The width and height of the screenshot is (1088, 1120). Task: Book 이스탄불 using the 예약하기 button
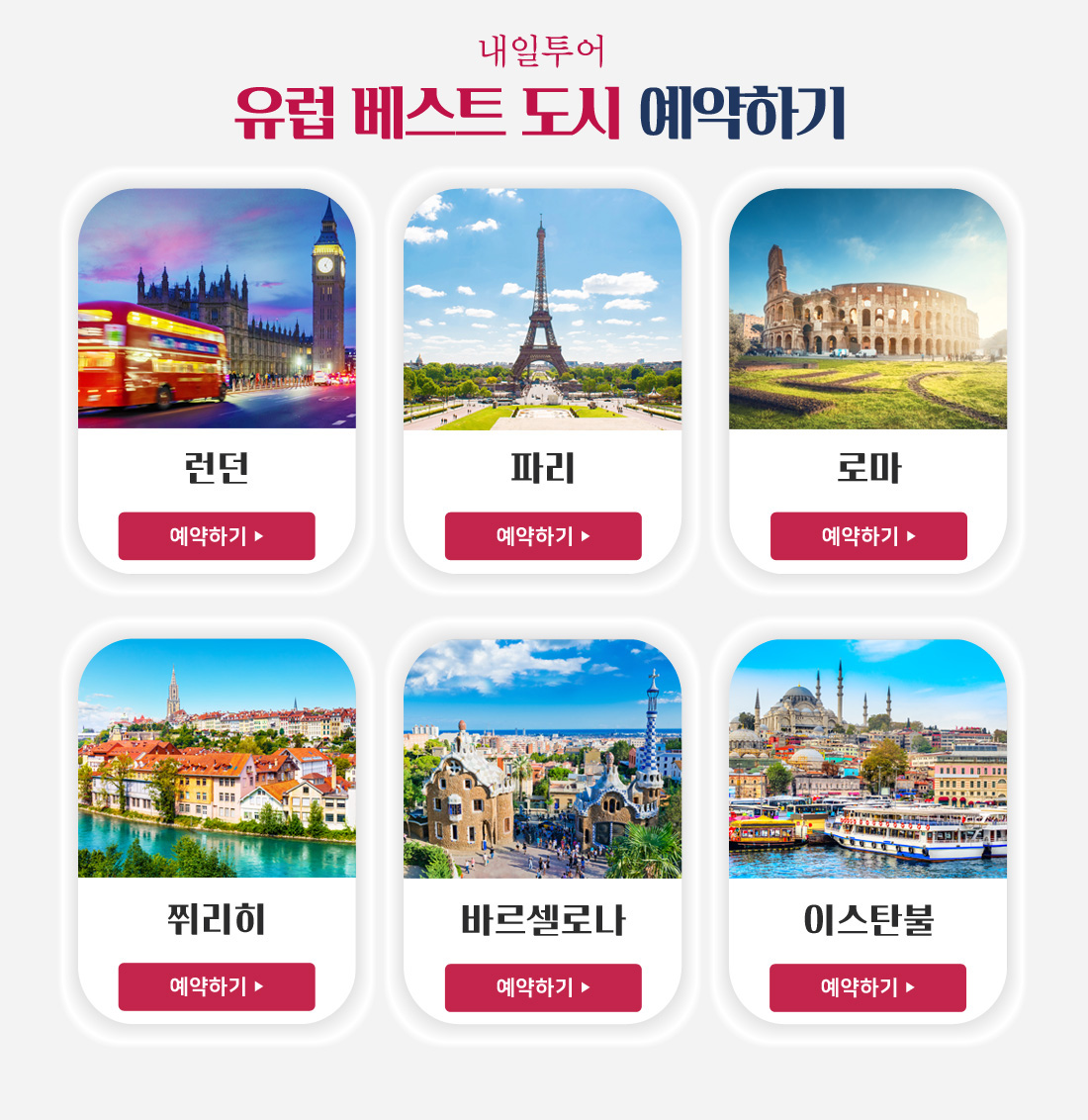pyautogui.click(x=867, y=987)
